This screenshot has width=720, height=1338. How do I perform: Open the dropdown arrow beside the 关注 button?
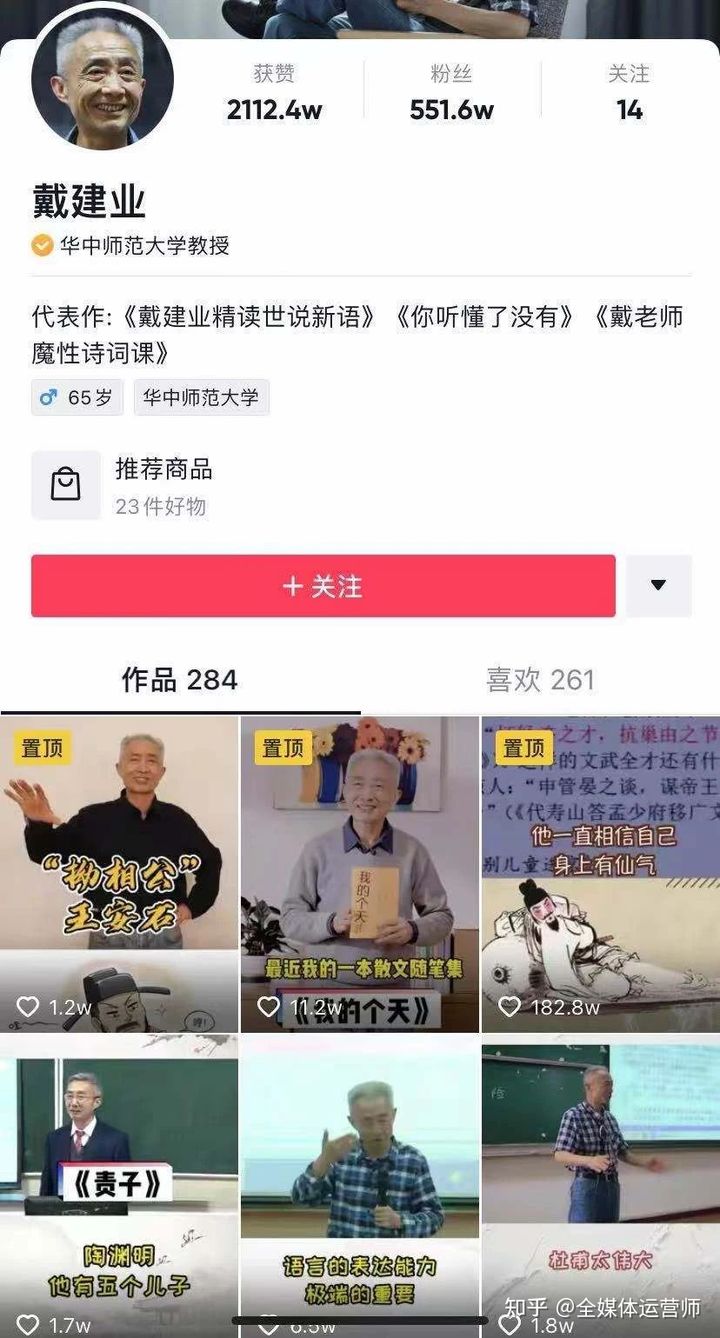pyautogui.click(x=657, y=586)
